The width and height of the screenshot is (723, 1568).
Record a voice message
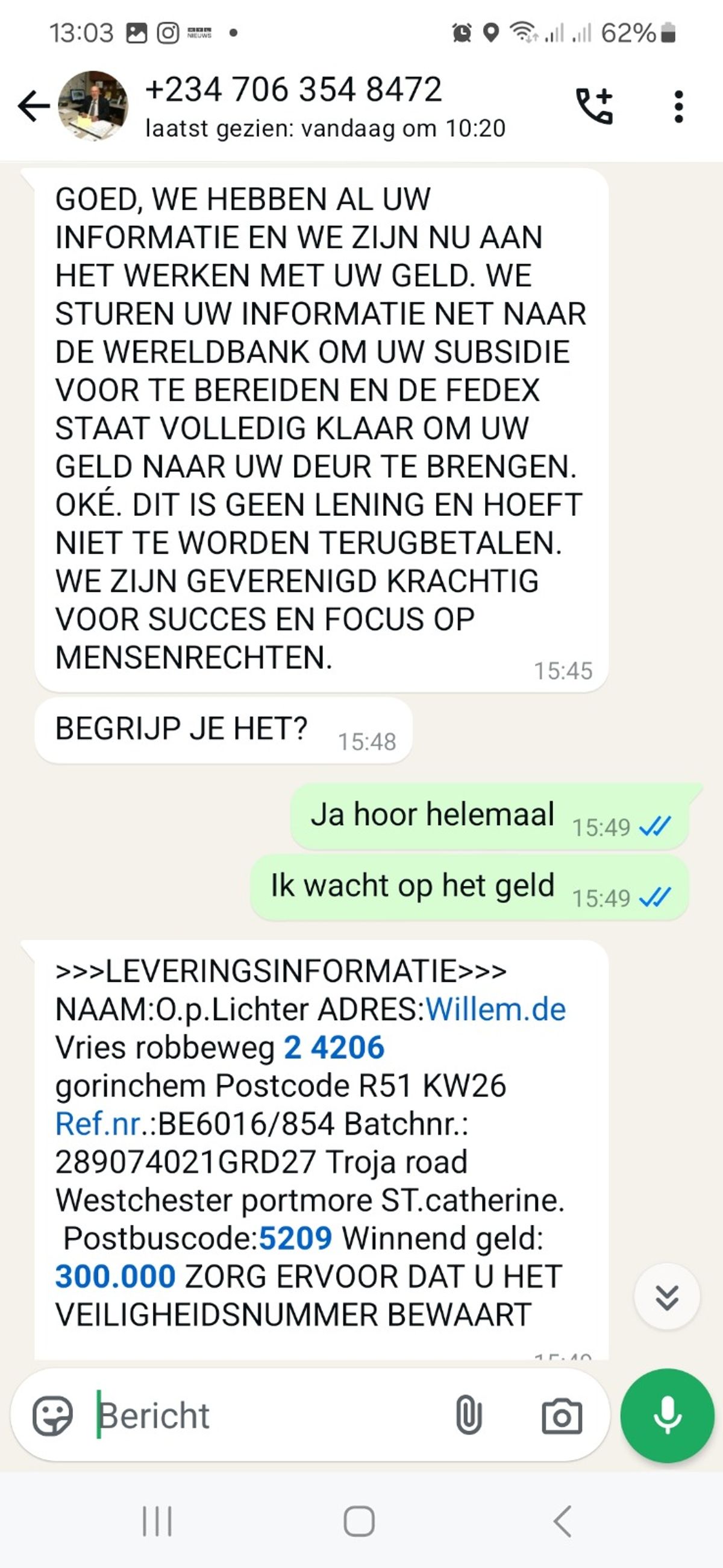click(x=667, y=1415)
